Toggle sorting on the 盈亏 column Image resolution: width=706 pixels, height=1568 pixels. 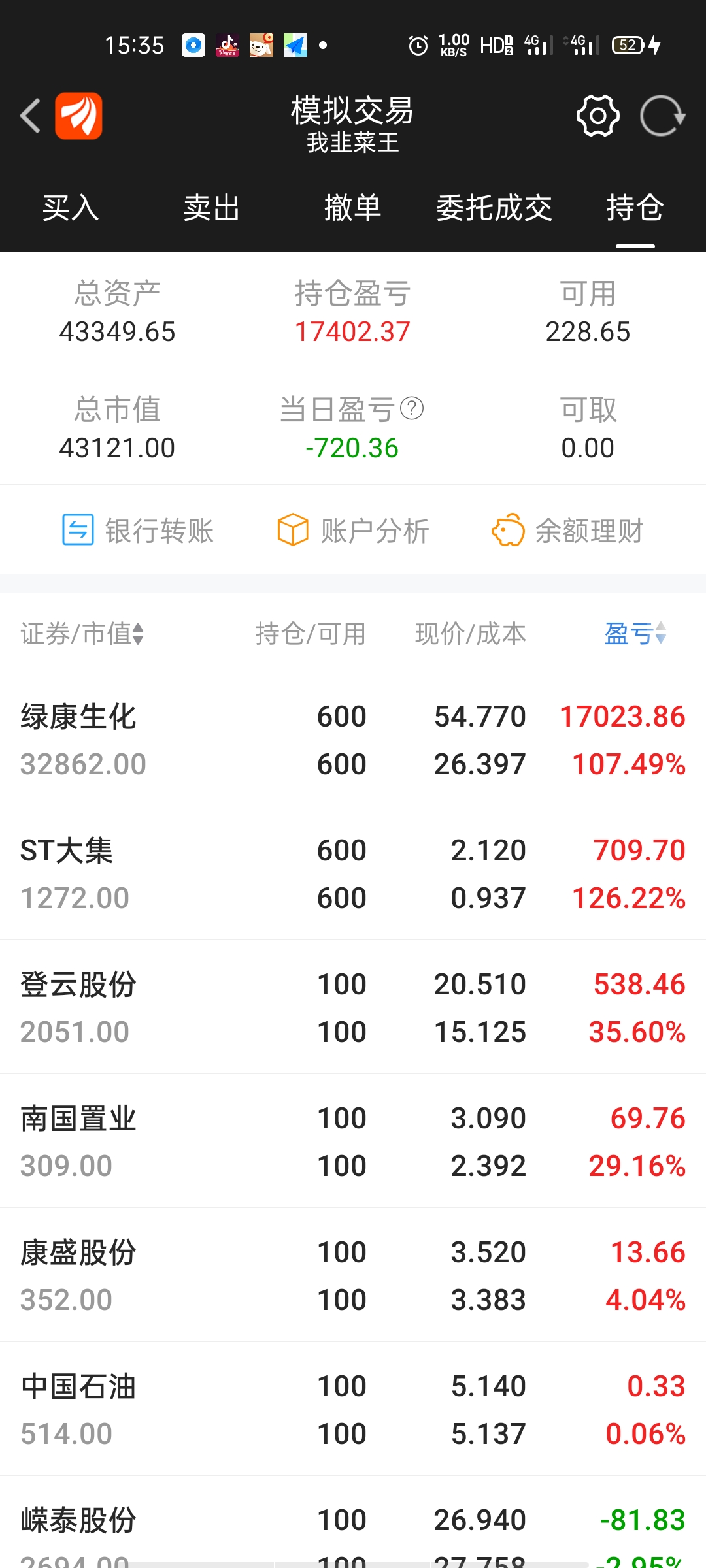662,634
